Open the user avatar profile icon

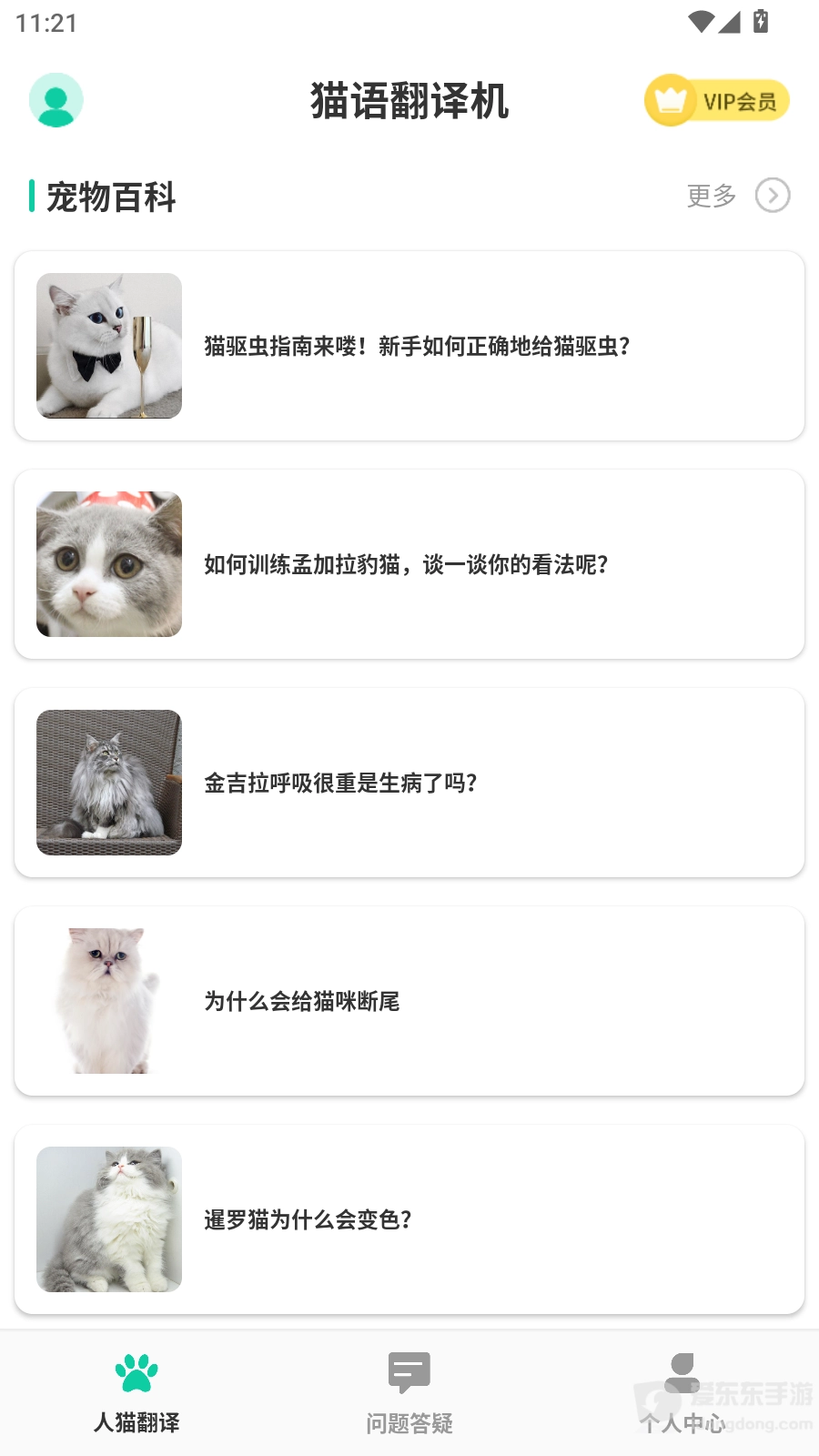coord(56,100)
